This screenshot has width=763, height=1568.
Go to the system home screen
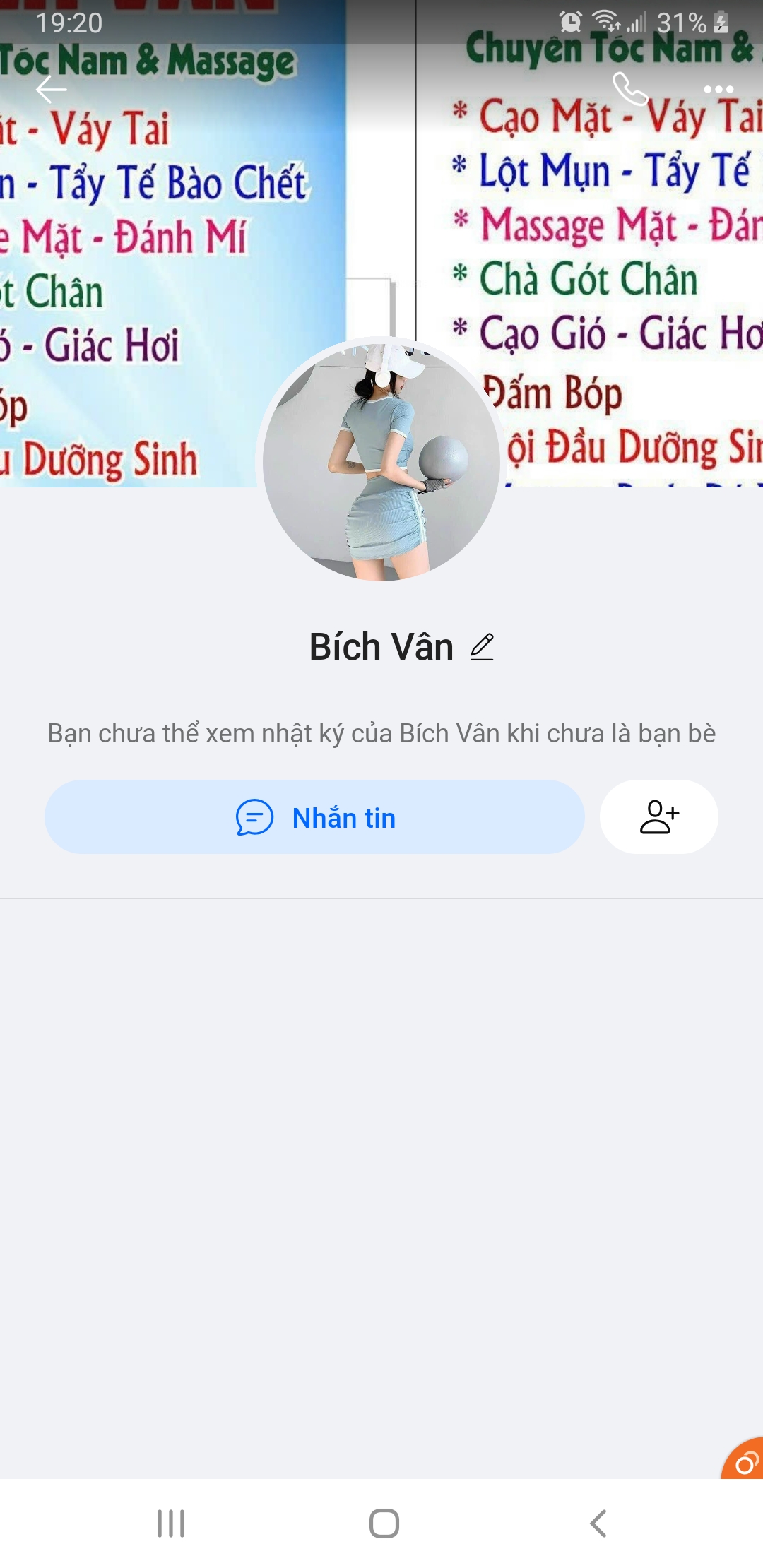point(384,1524)
